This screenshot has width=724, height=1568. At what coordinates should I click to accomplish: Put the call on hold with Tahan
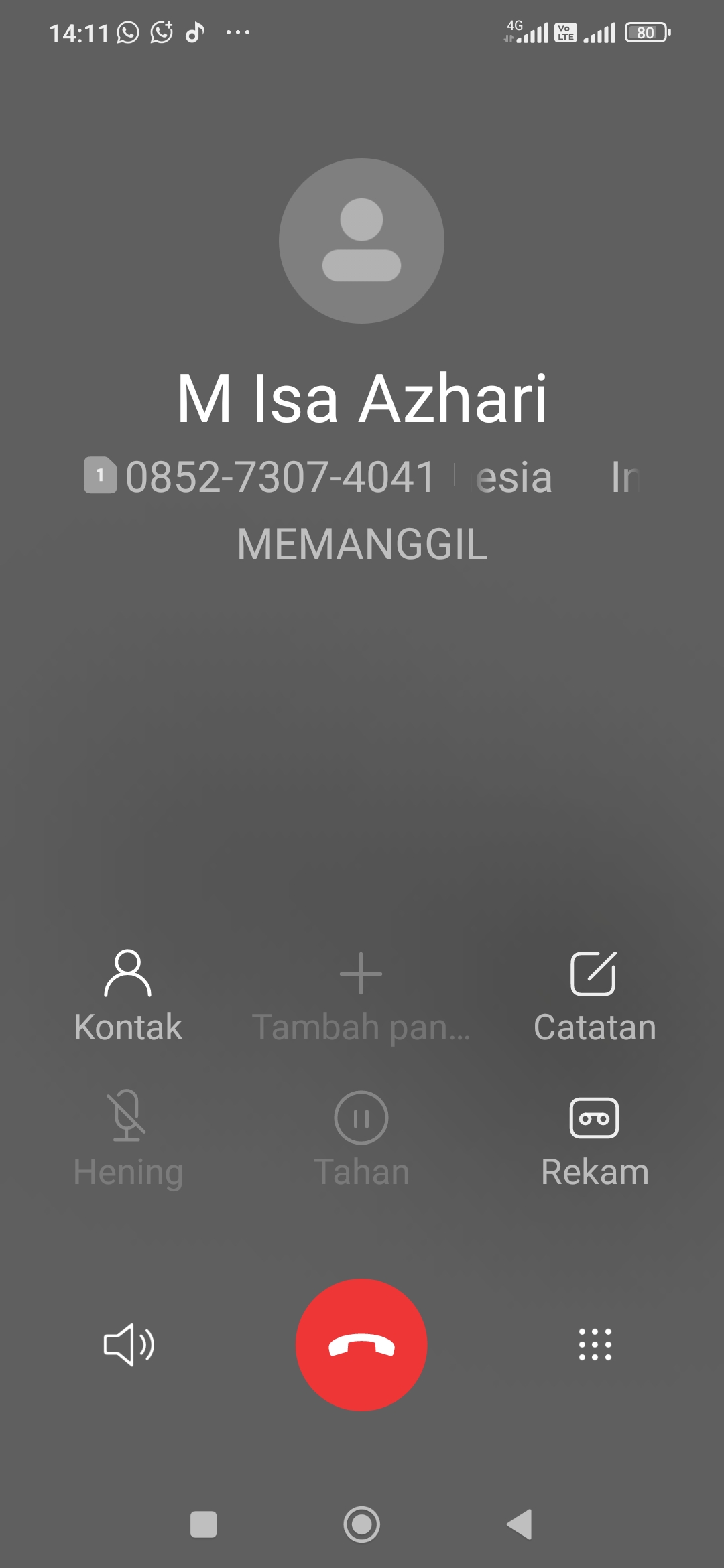(x=361, y=1139)
